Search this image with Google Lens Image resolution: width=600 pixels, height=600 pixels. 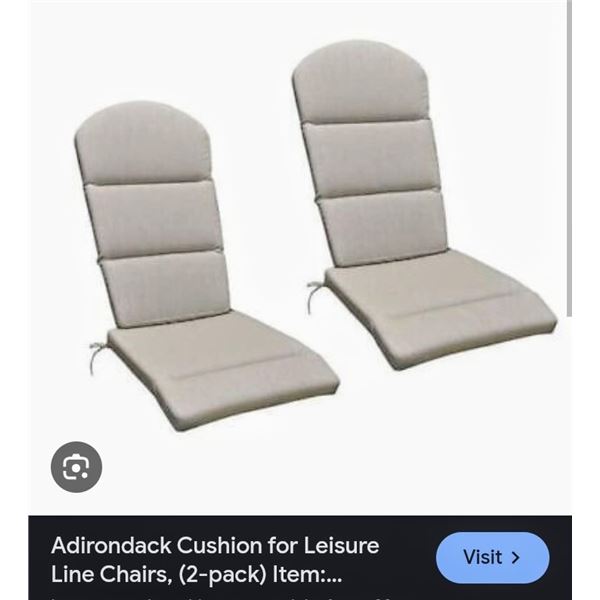tap(76, 466)
